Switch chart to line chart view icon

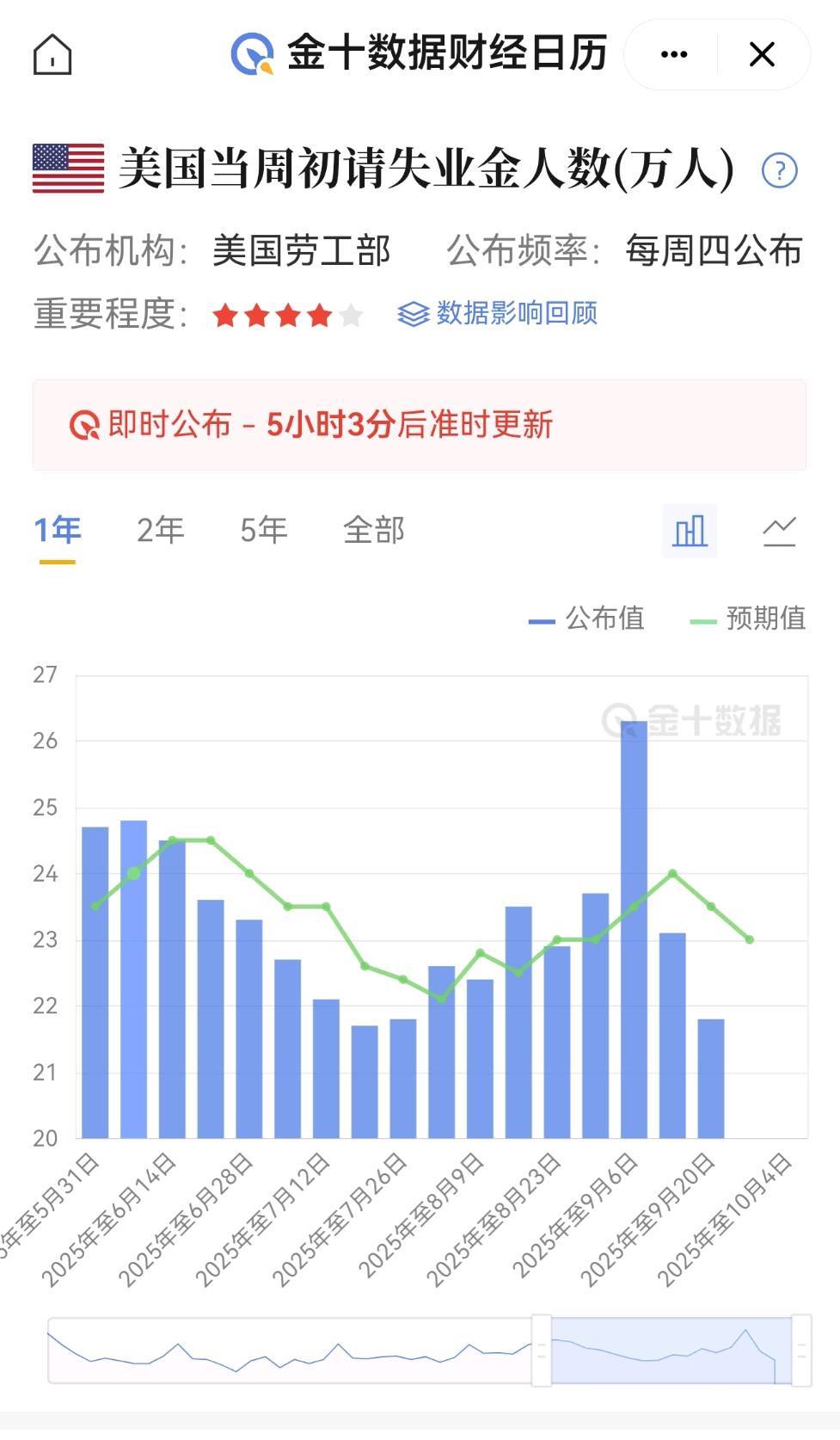point(778,531)
